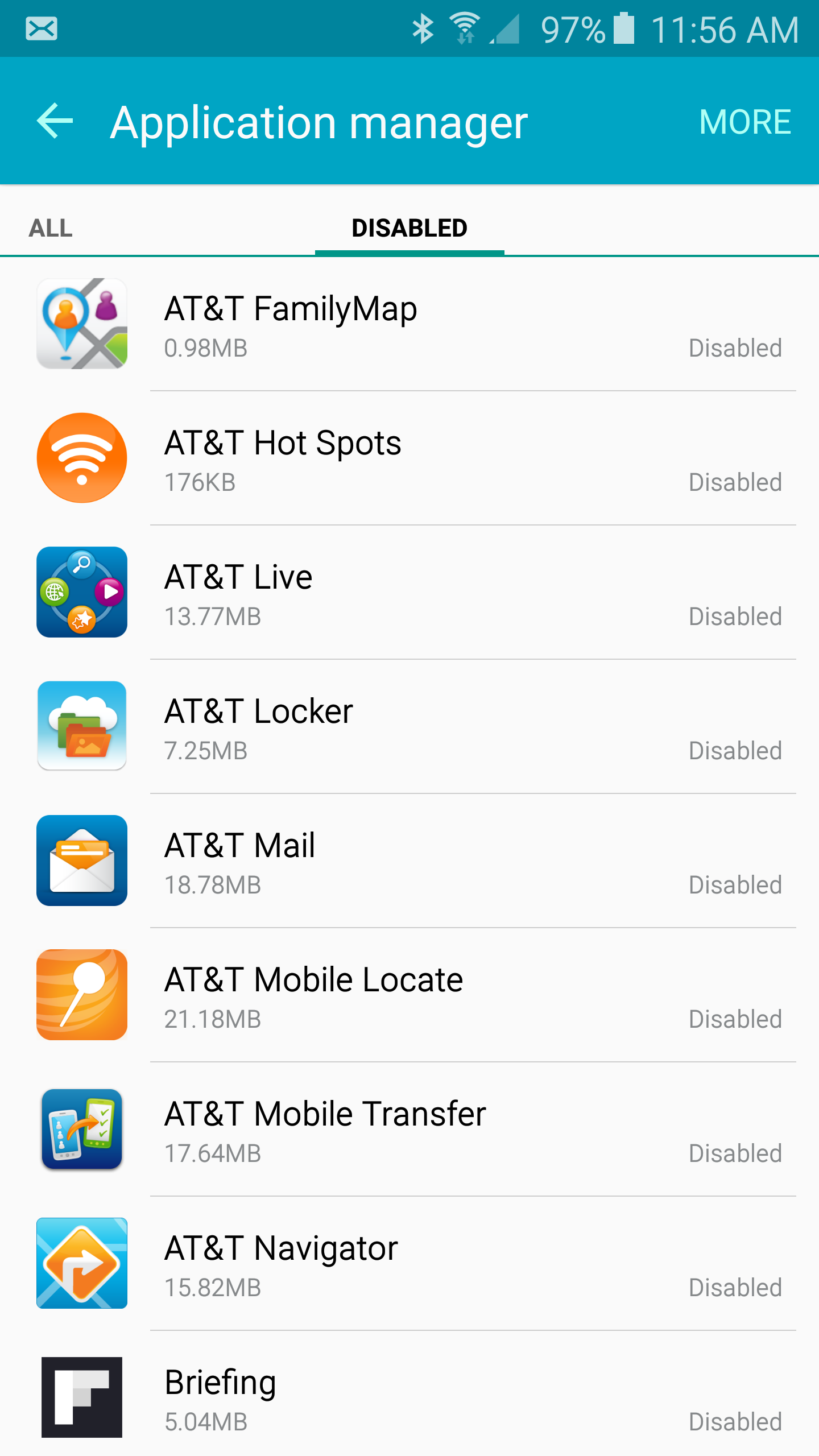Tap the AT&T Mail row
Viewport: 819px width, 1456px height.
pyautogui.click(x=409, y=861)
